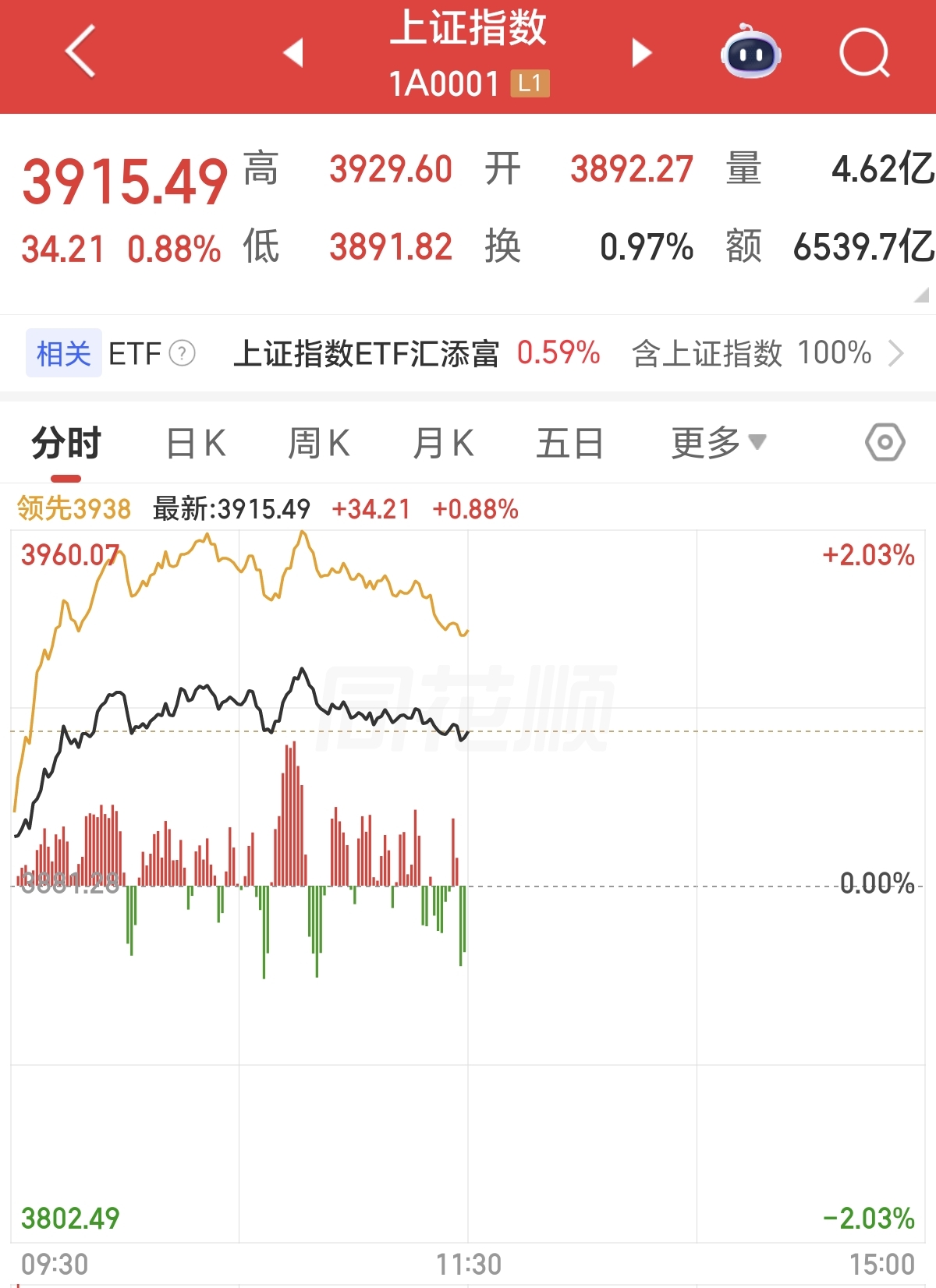Navigate back using the back arrow
Viewport: 936px width, 1288px height.
(x=80, y=53)
